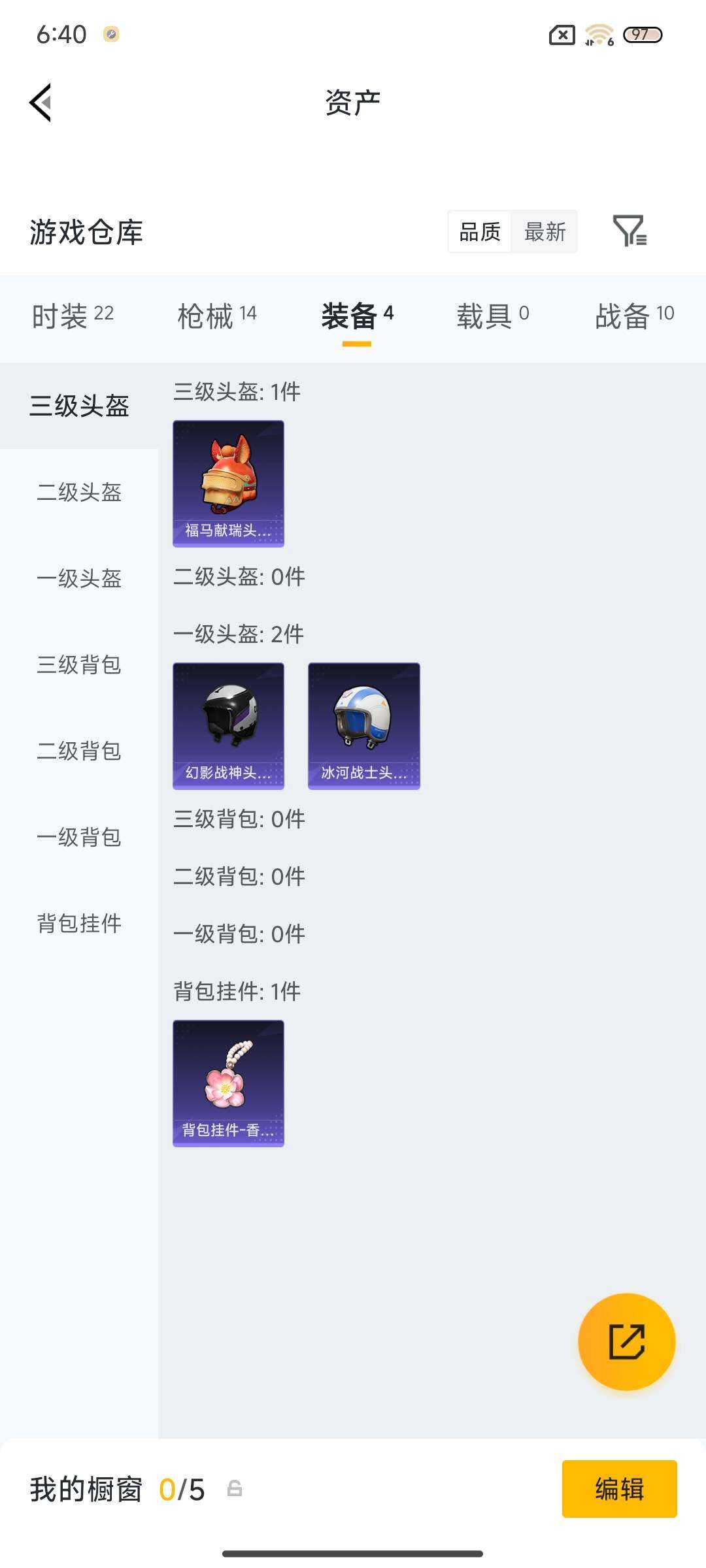The height and width of the screenshot is (1568, 706).
Task: Select the 冰河战士头盔 item icon
Action: (x=363, y=725)
